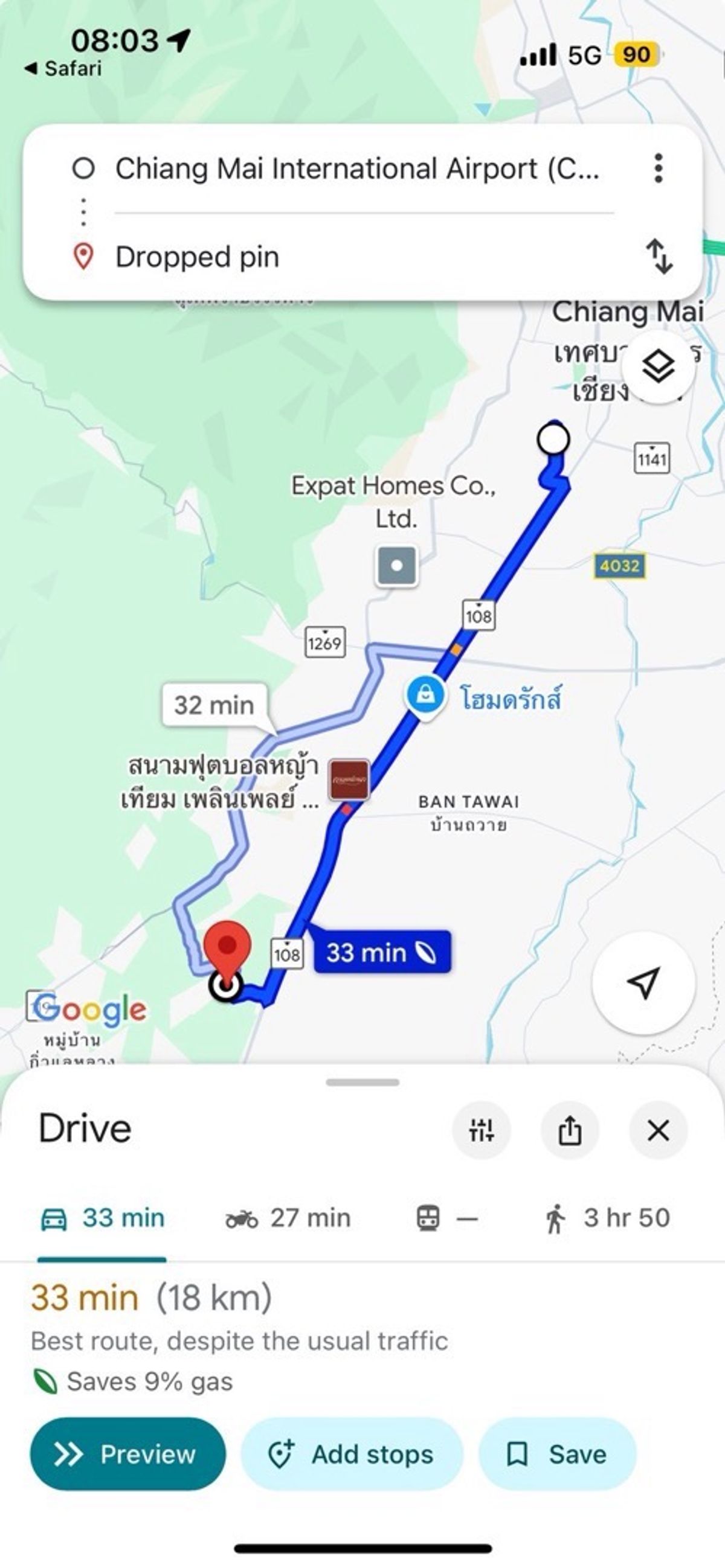Open the three-dot overflow menu
The image size is (725, 1568).
coord(658,168)
